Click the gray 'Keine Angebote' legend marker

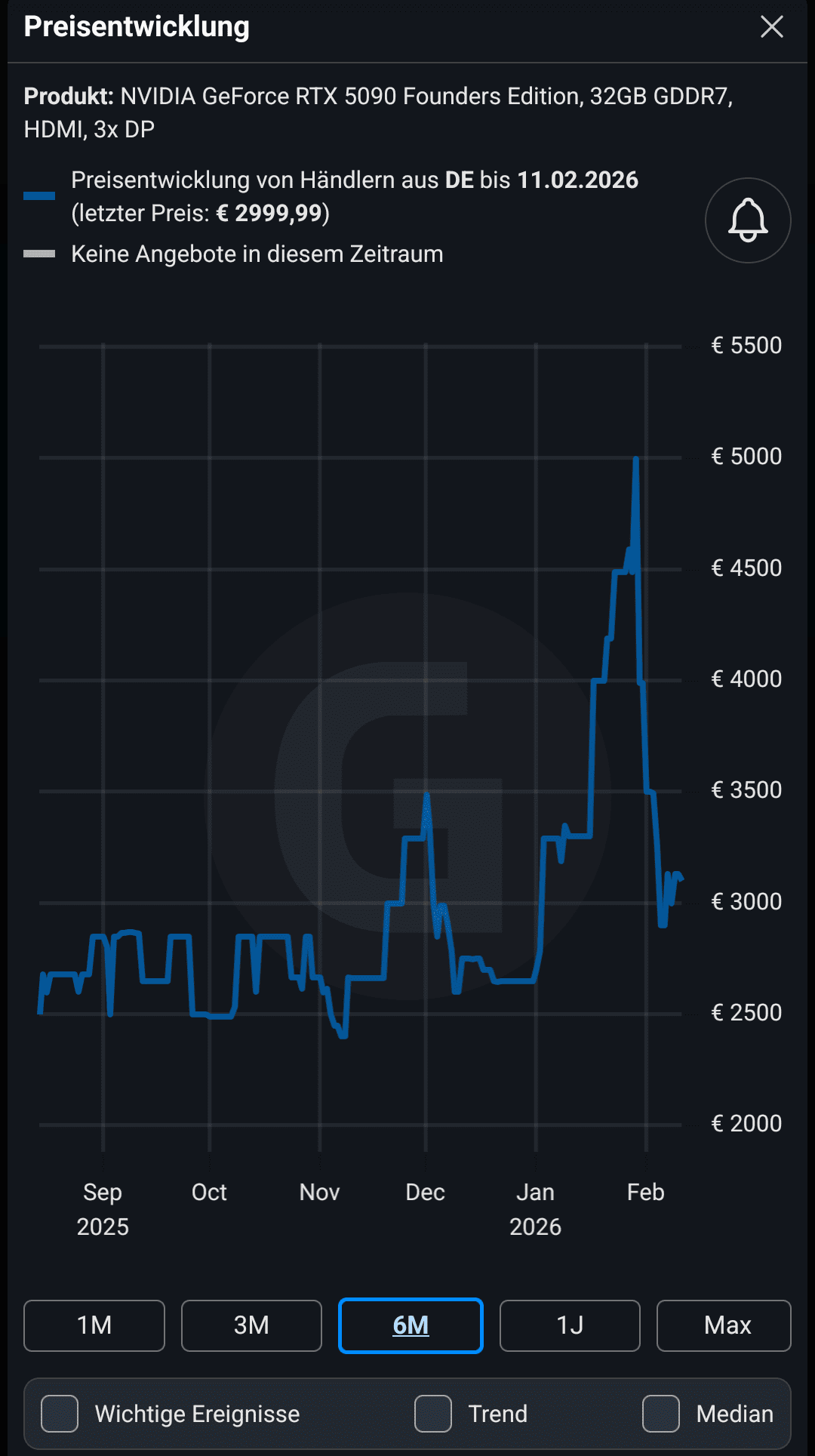point(39,254)
